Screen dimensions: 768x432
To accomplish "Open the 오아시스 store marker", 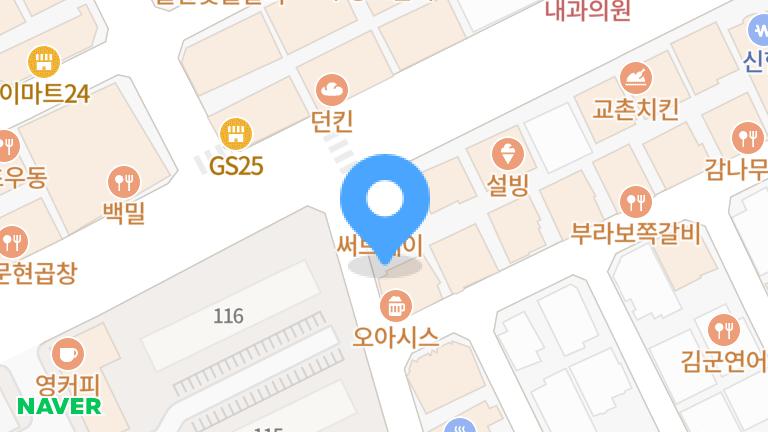I will point(396,305).
